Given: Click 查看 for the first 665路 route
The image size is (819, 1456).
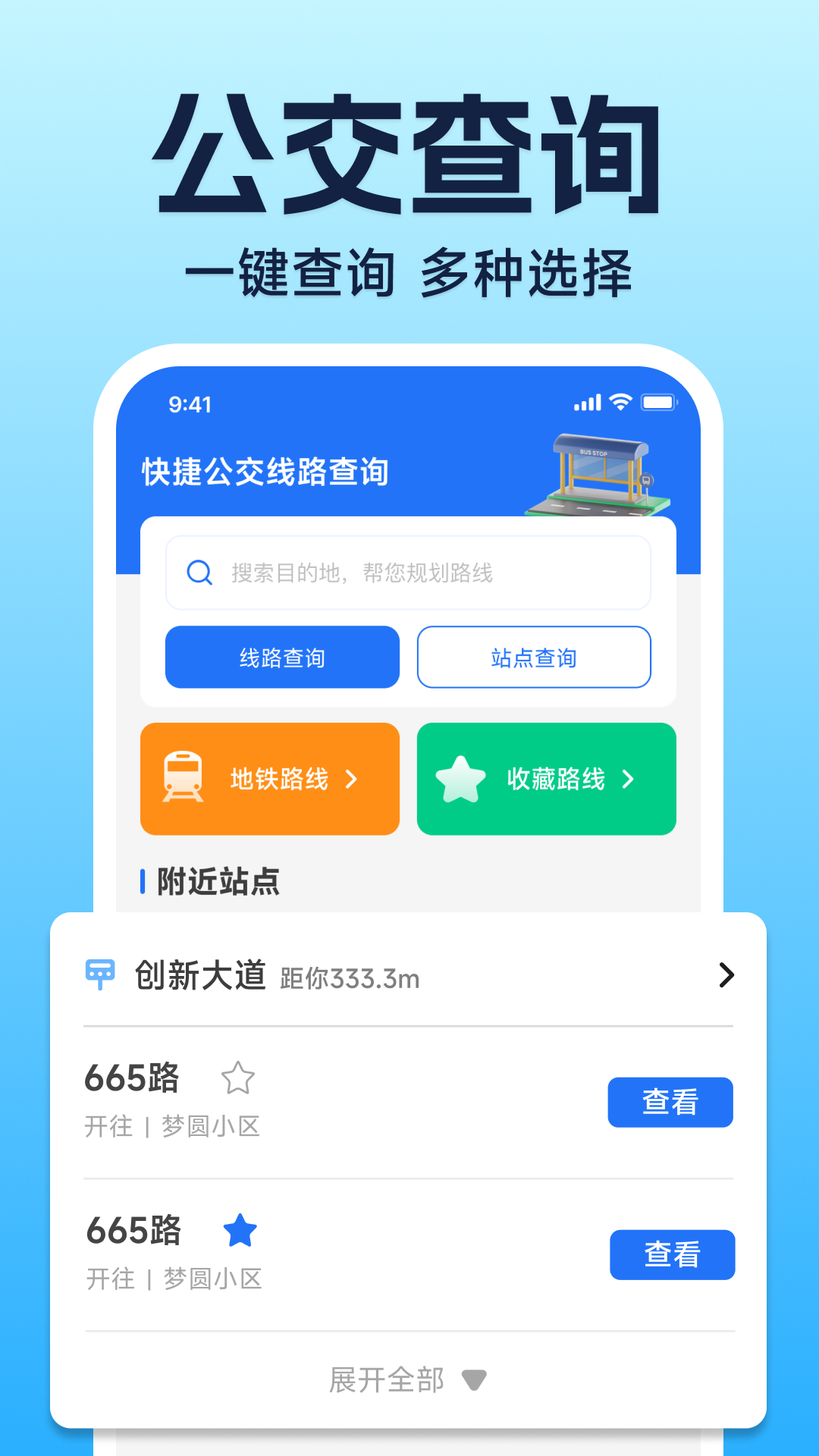Looking at the screenshot, I should pos(670,1103).
